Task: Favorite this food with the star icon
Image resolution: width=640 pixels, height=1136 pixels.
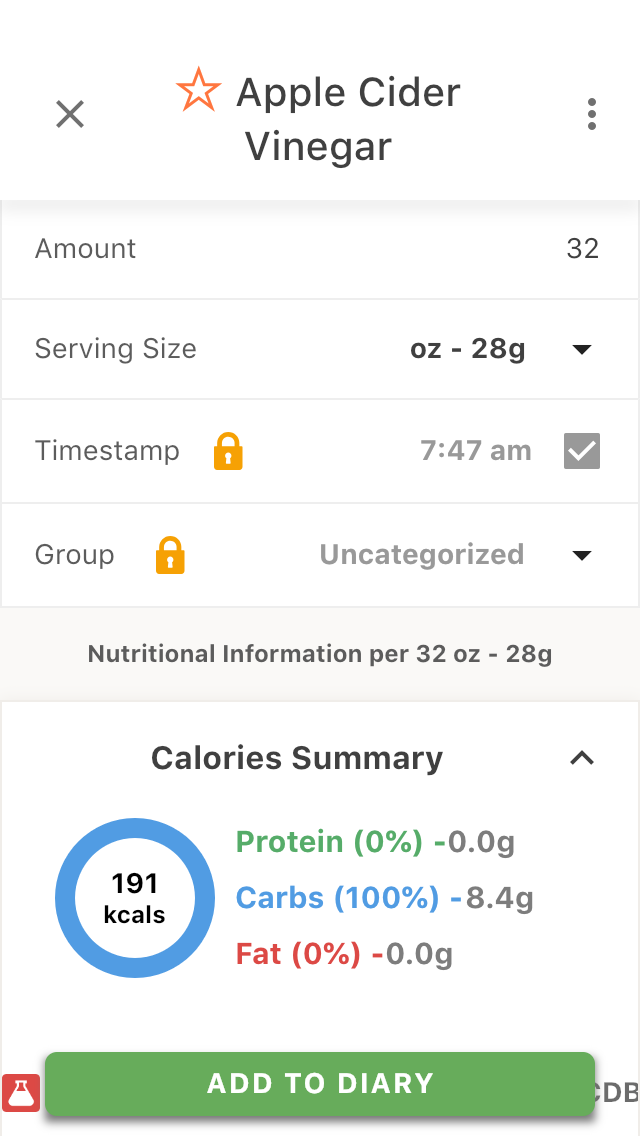Action: click(199, 90)
